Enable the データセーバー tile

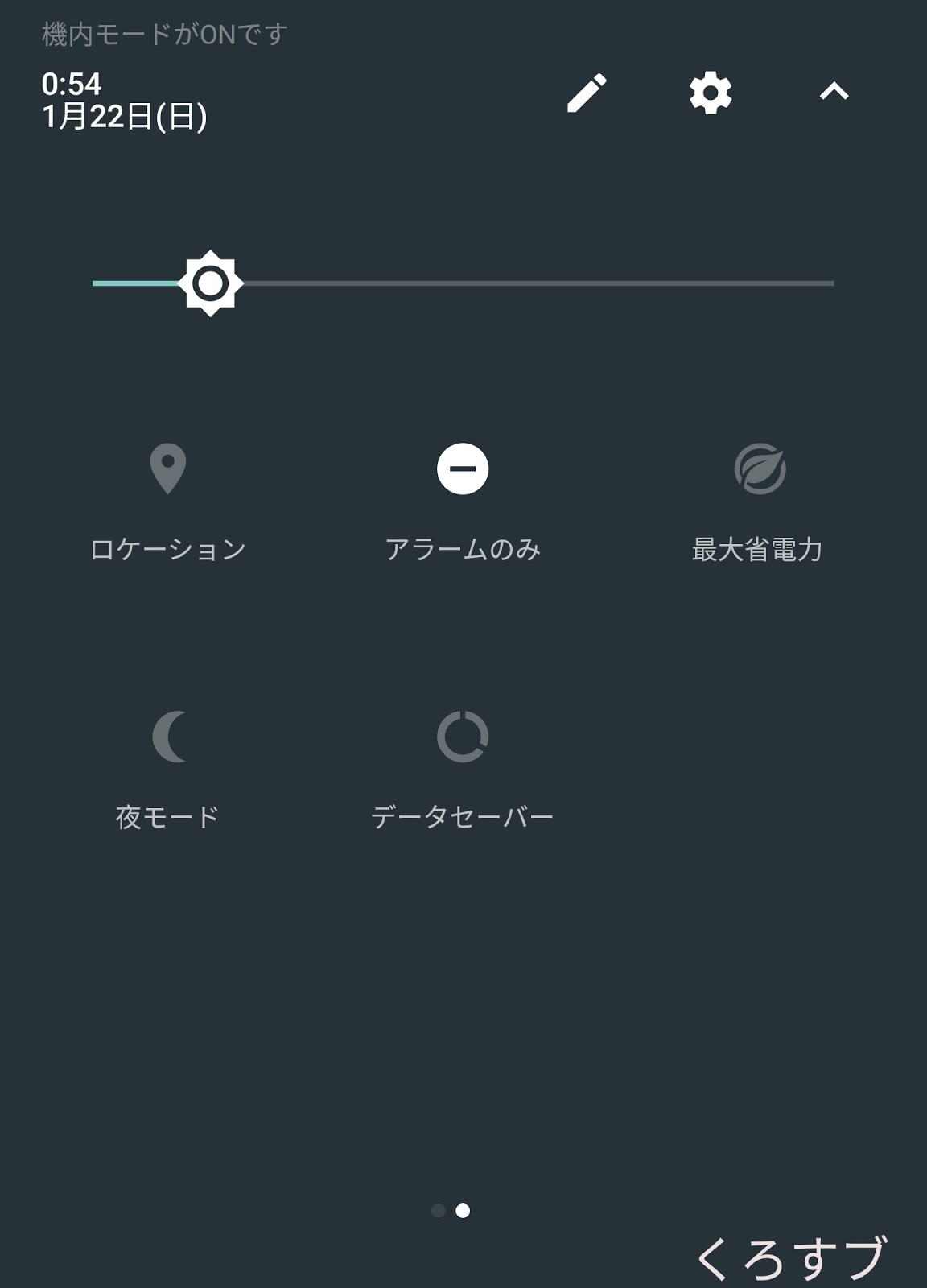coord(463,737)
